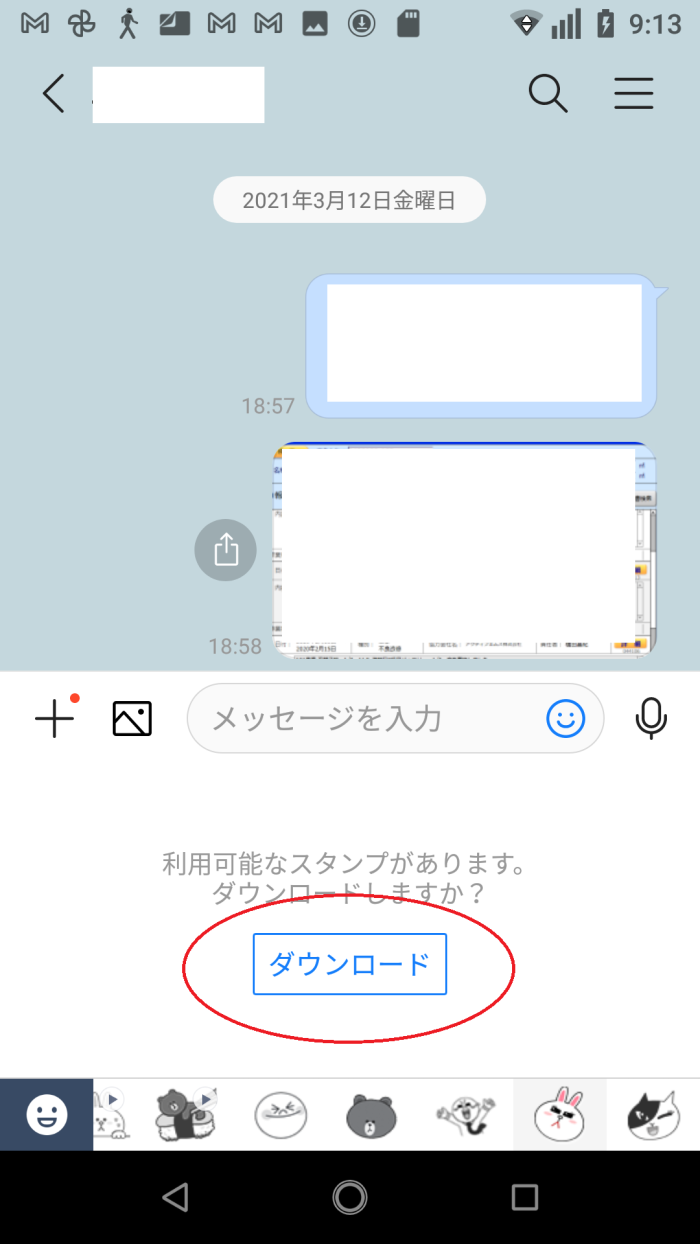
Task: Open the photo gallery picker
Action: pyautogui.click(x=132, y=718)
